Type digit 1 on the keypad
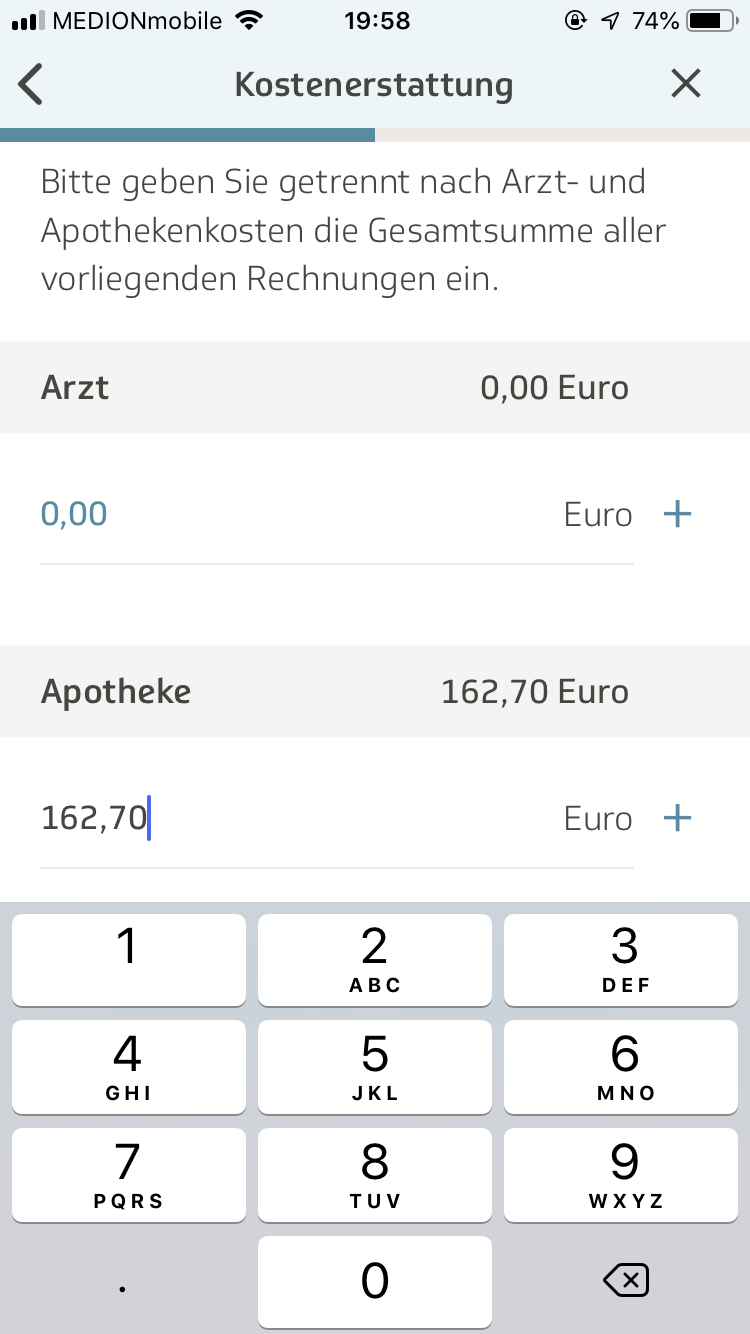750x1334 pixels. point(128,960)
